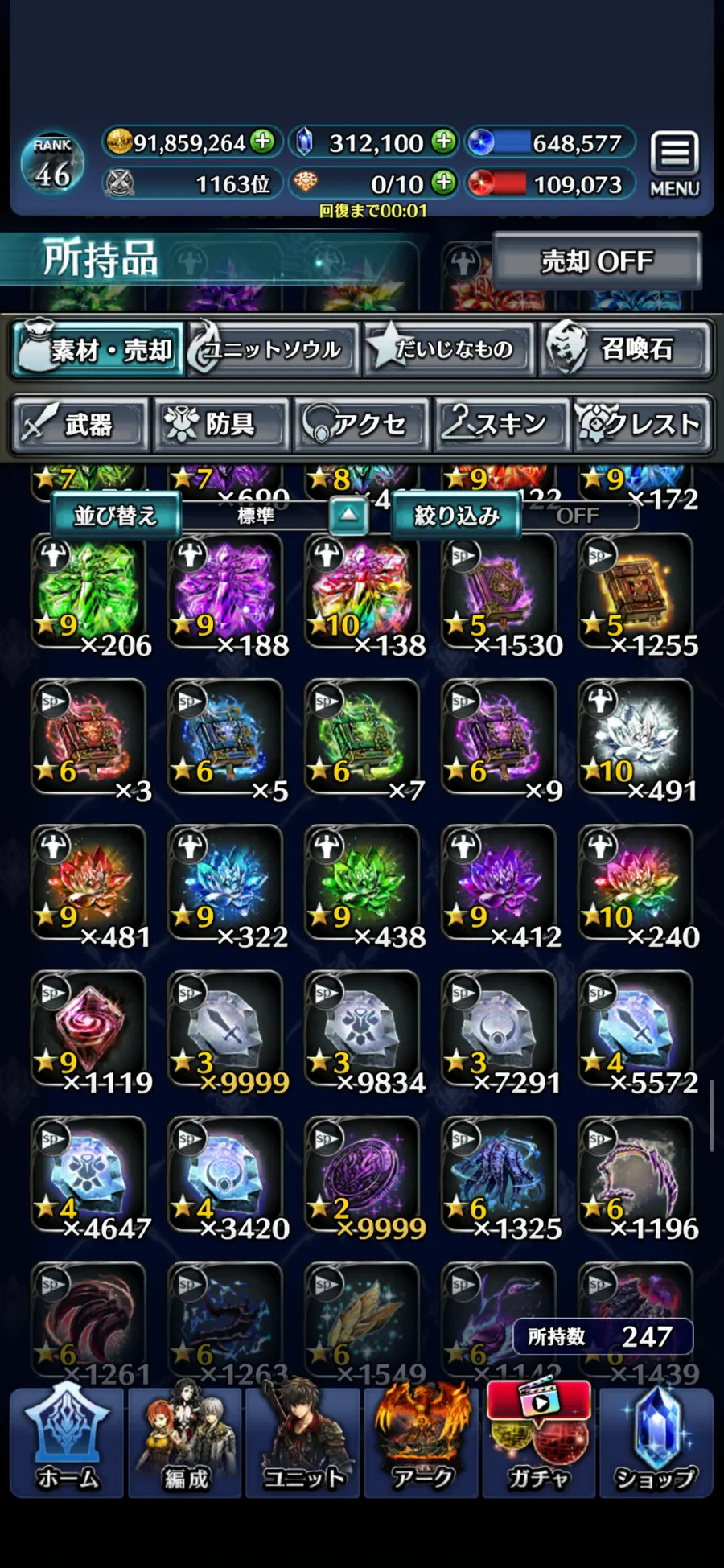Screen dimensions: 724x1568
Task: Switch to the 召喚石 tab
Action: 626,349
